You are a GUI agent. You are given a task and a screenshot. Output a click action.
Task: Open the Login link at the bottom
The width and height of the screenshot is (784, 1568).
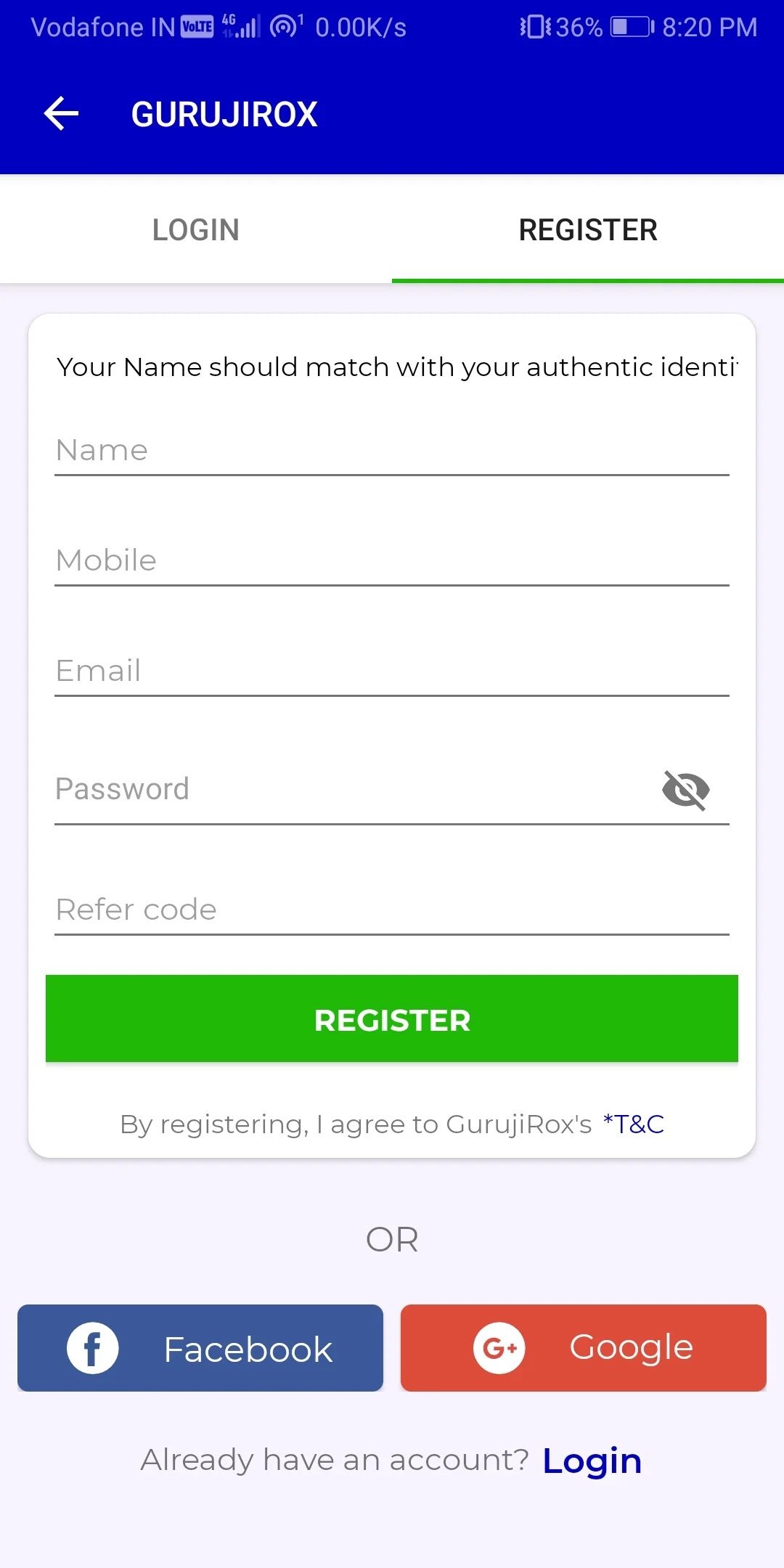pyautogui.click(x=592, y=1461)
